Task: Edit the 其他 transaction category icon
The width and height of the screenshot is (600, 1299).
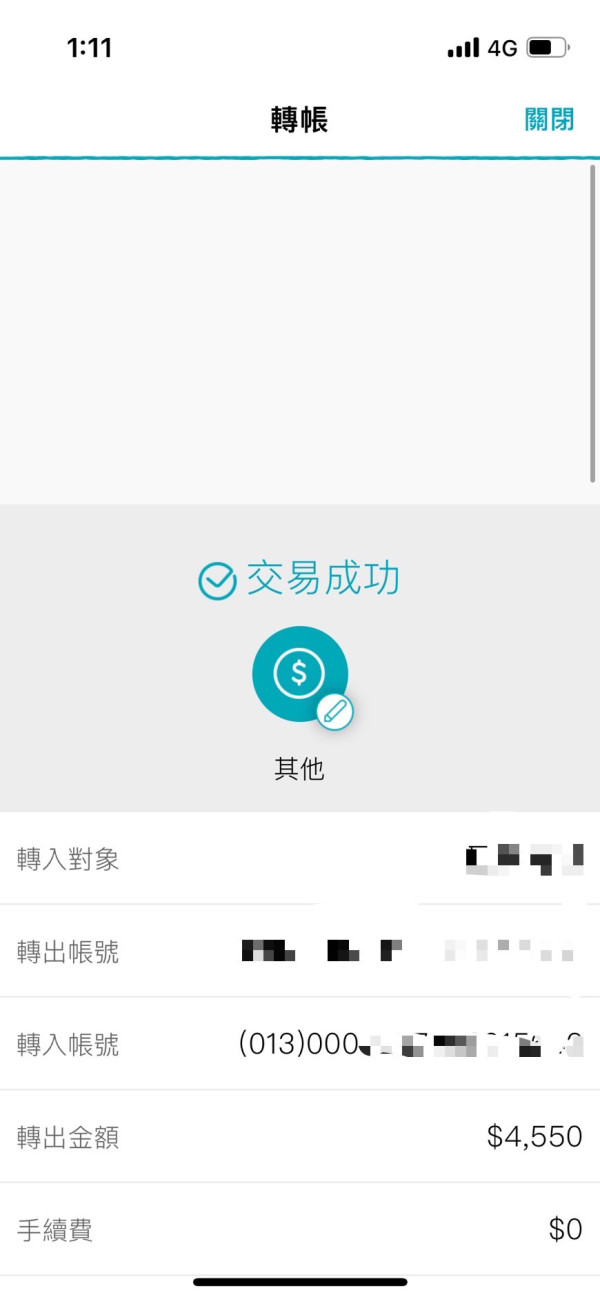Action: [335, 711]
